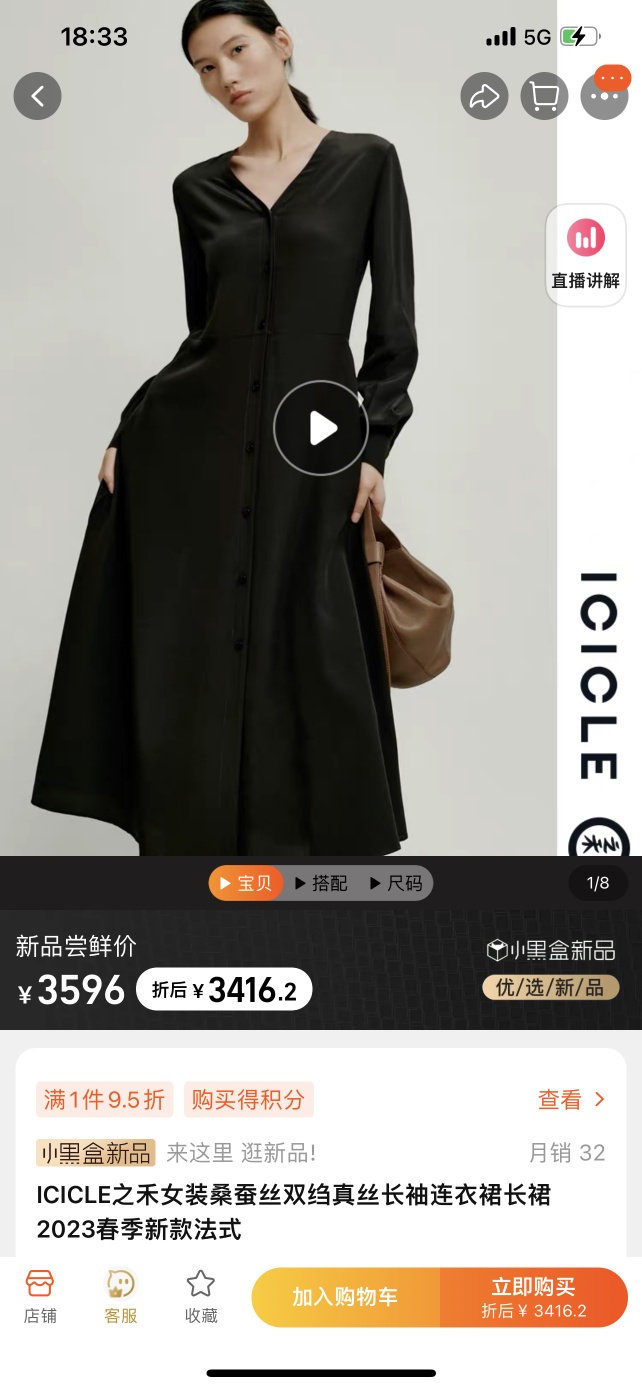Viewport: 642px width, 1389px height.
Task: Contact customer service via 客服
Action: coord(120,1297)
